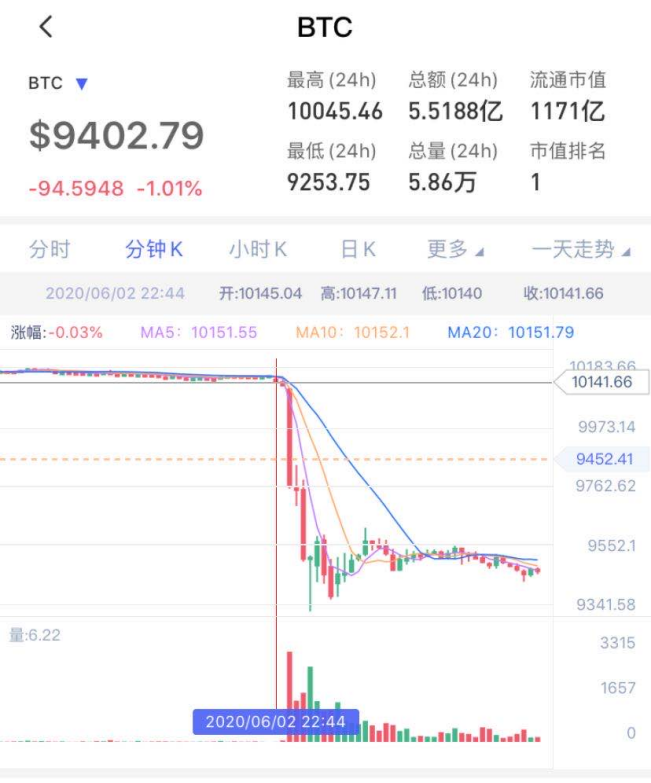Switch to the 分时 chart tab

(x=49, y=249)
